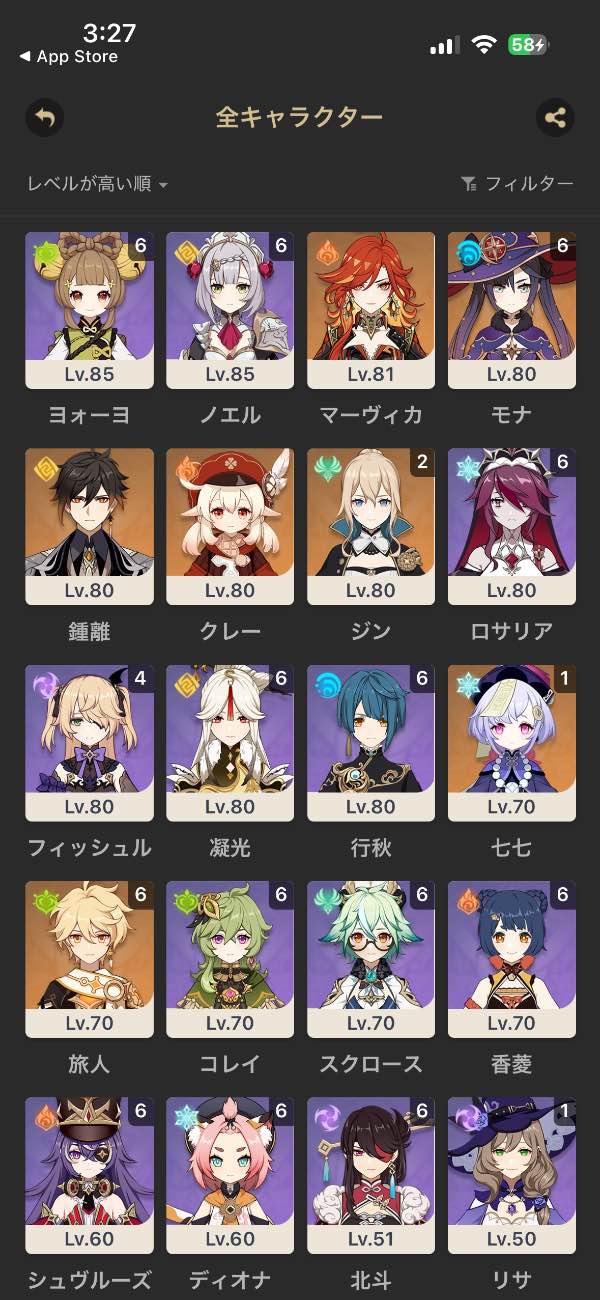Share the character list
This screenshot has width=600, height=1300.
click(555, 118)
